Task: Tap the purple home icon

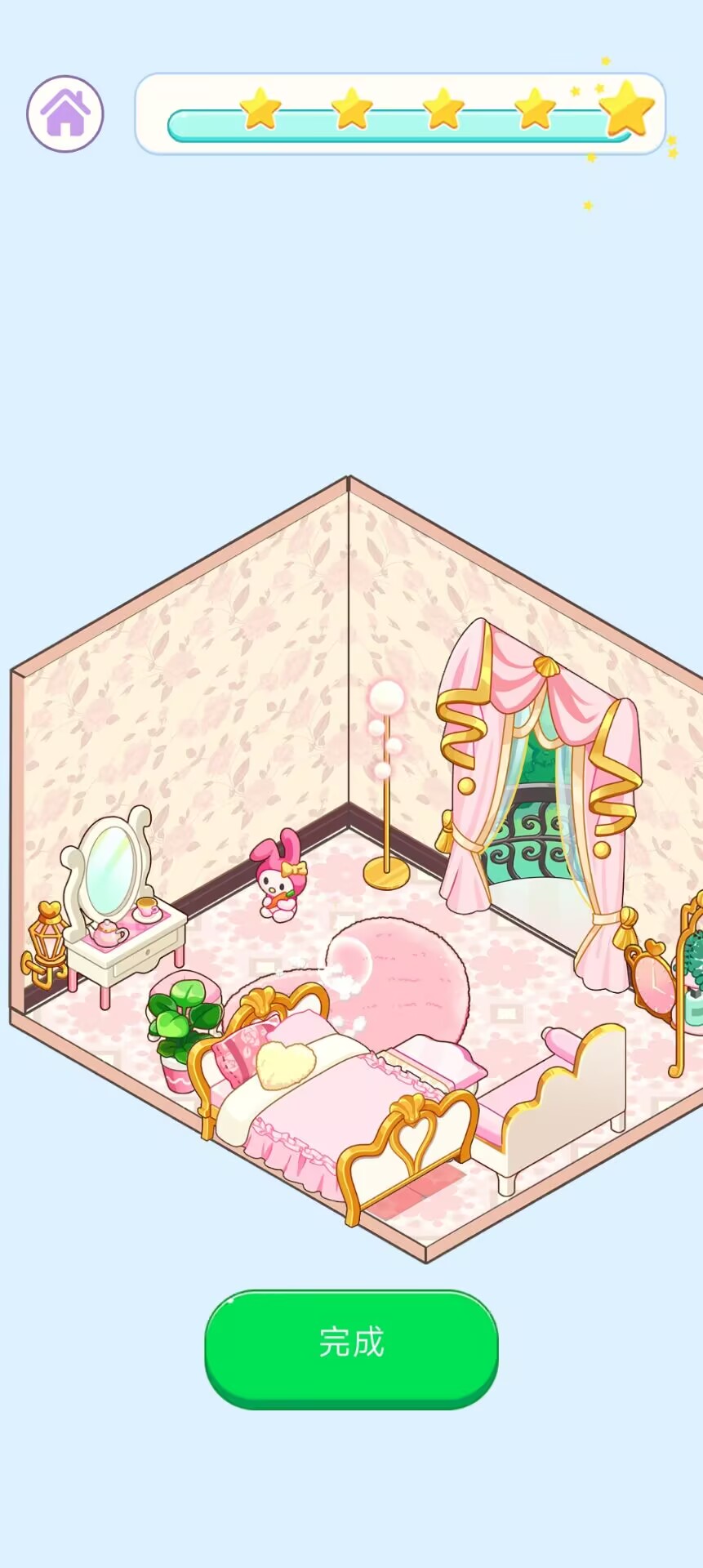Action: [65, 114]
